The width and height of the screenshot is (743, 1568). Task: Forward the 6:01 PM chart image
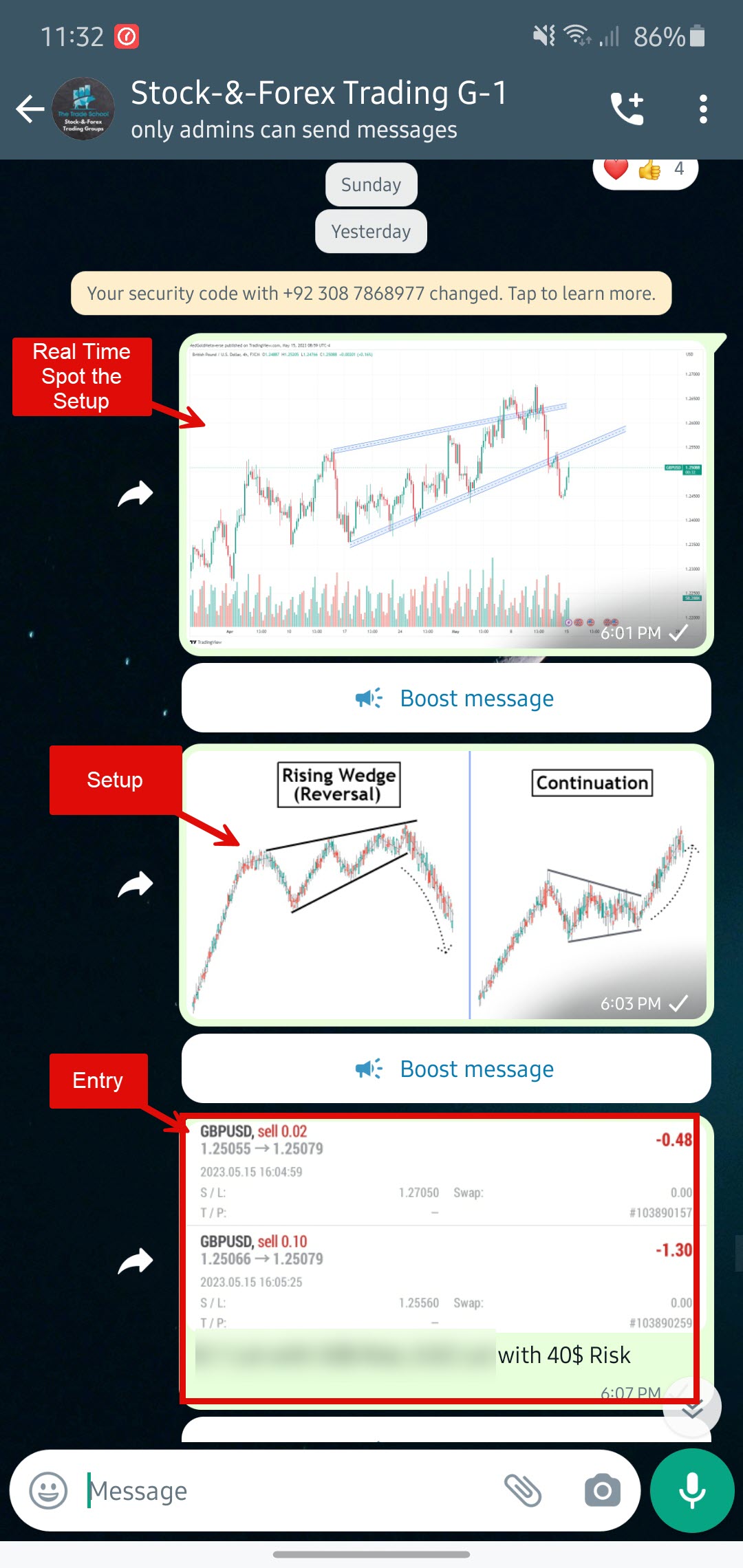(x=136, y=494)
